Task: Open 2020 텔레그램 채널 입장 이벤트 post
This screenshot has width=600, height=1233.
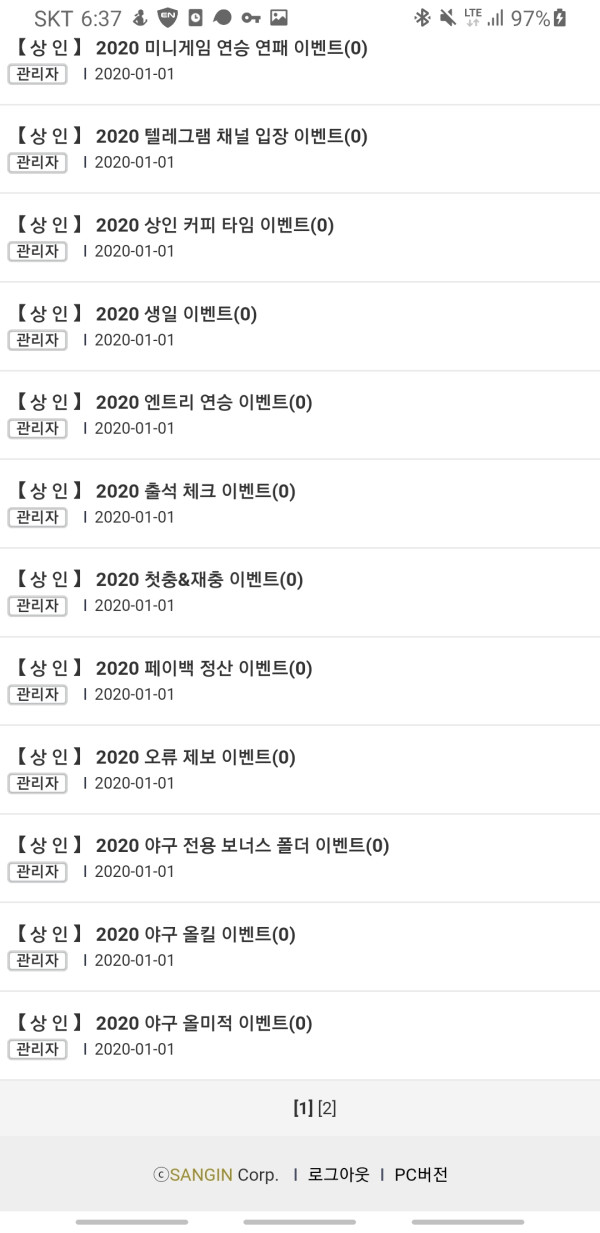Action: coord(231,137)
